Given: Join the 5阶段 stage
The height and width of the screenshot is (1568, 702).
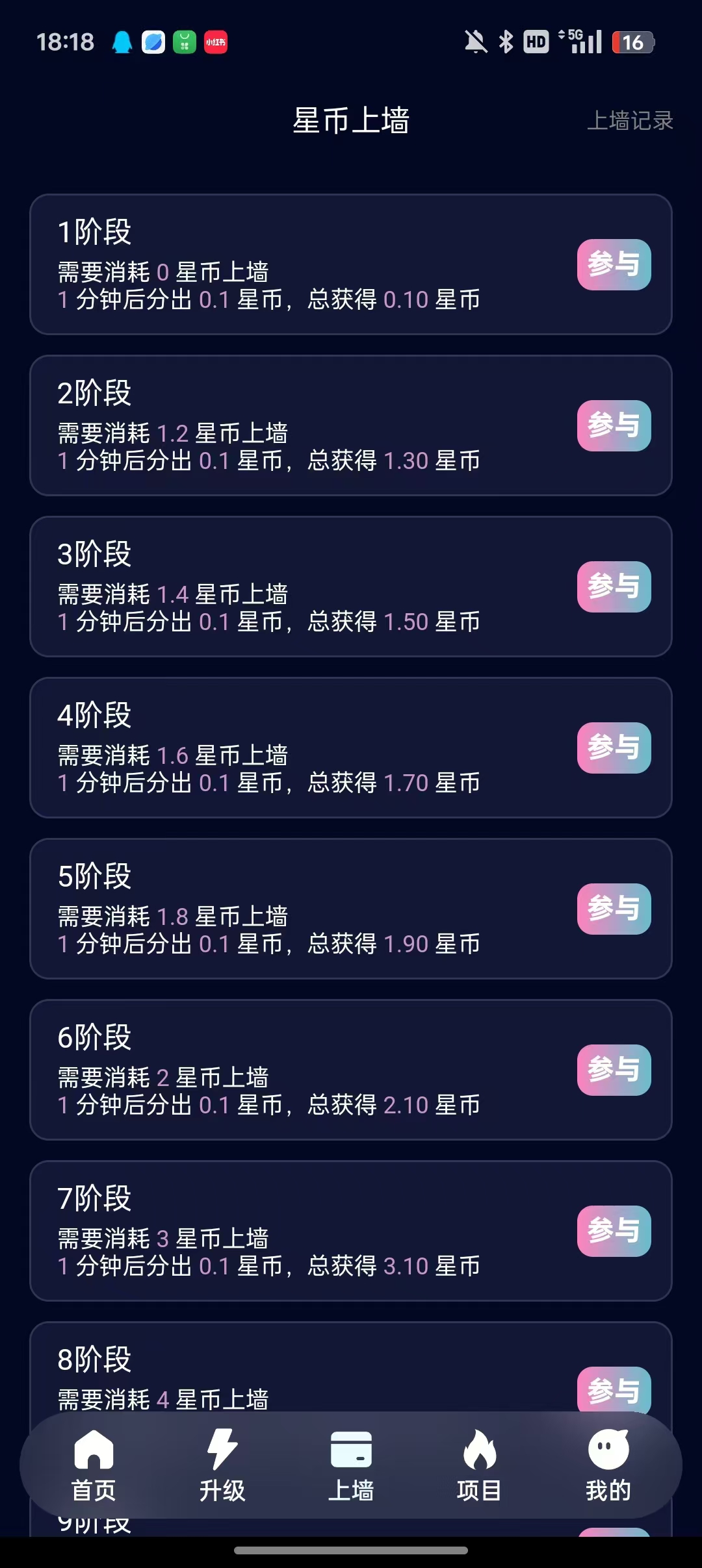Looking at the screenshot, I should click(614, 909).
